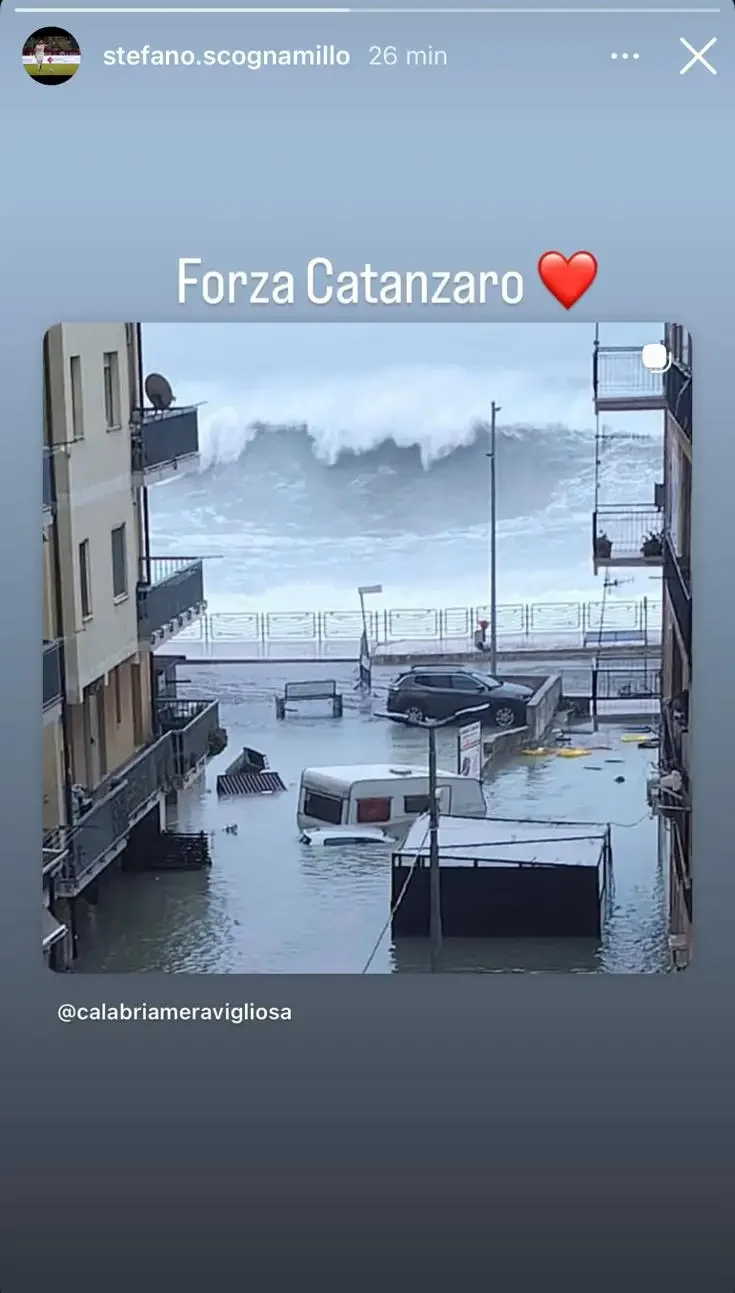The width and height of the screenshot is (735, 1293).
Task: Open the three-dot story options menu
Action: (625, 56)
